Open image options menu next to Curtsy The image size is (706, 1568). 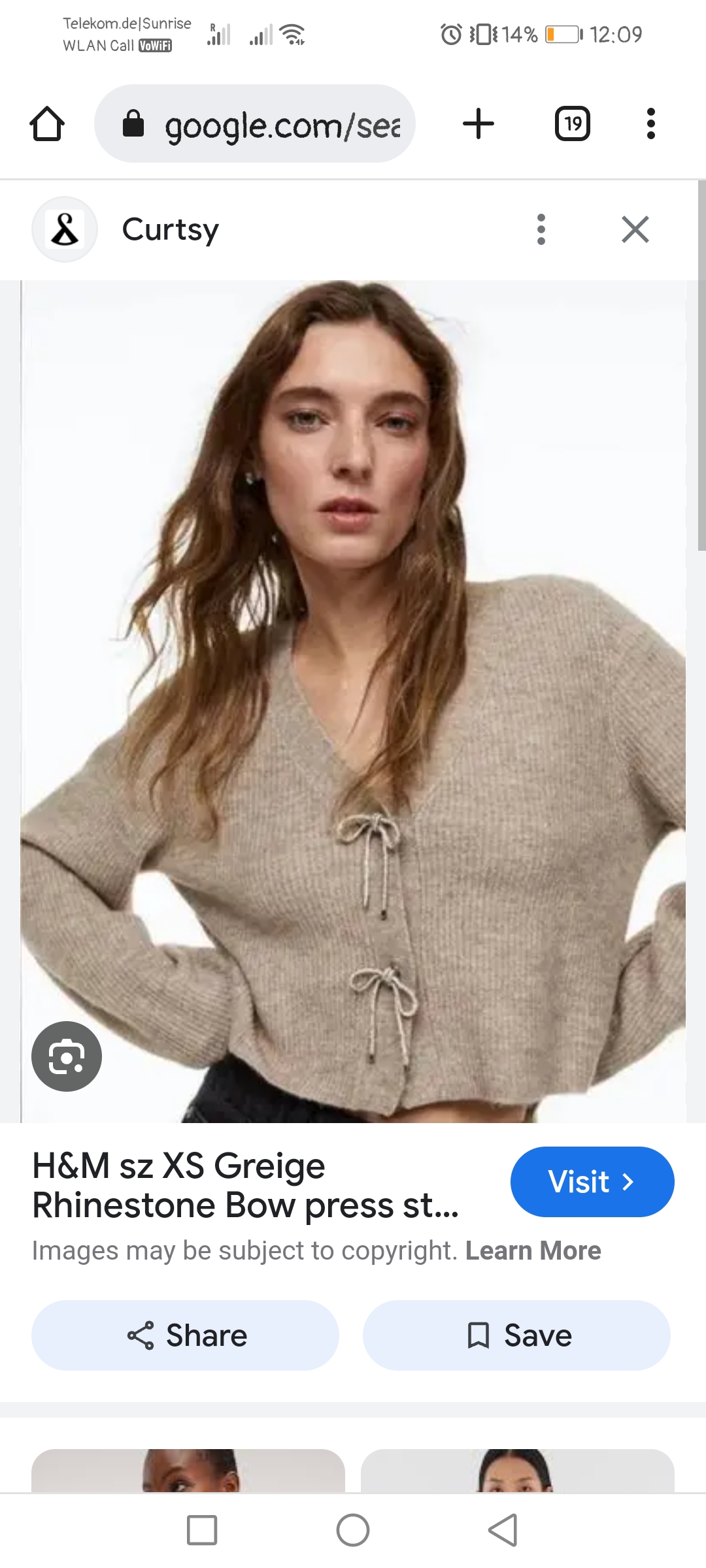tap(541, 229)
